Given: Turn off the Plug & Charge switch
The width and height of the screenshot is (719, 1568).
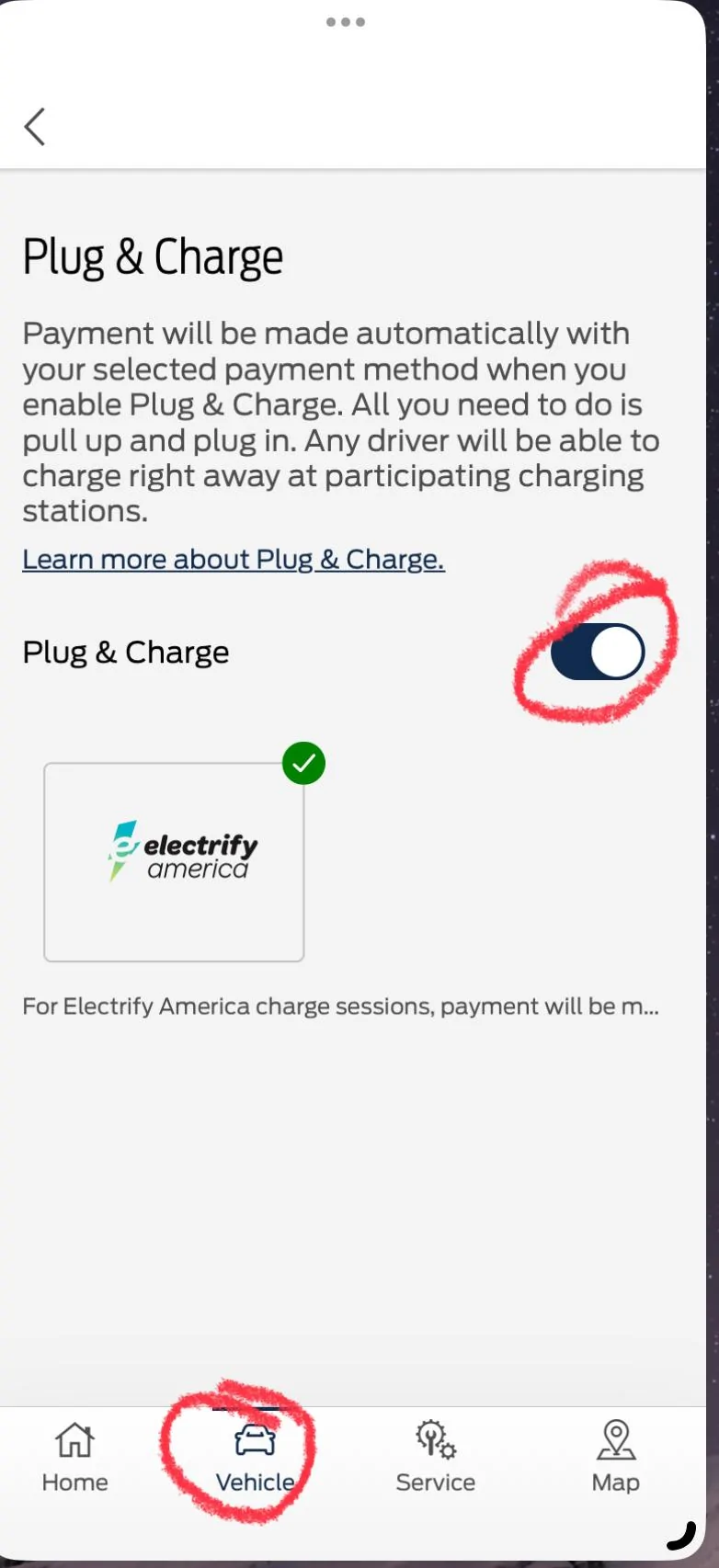Looking at the screenshot, I should click(x=598, y=652).
